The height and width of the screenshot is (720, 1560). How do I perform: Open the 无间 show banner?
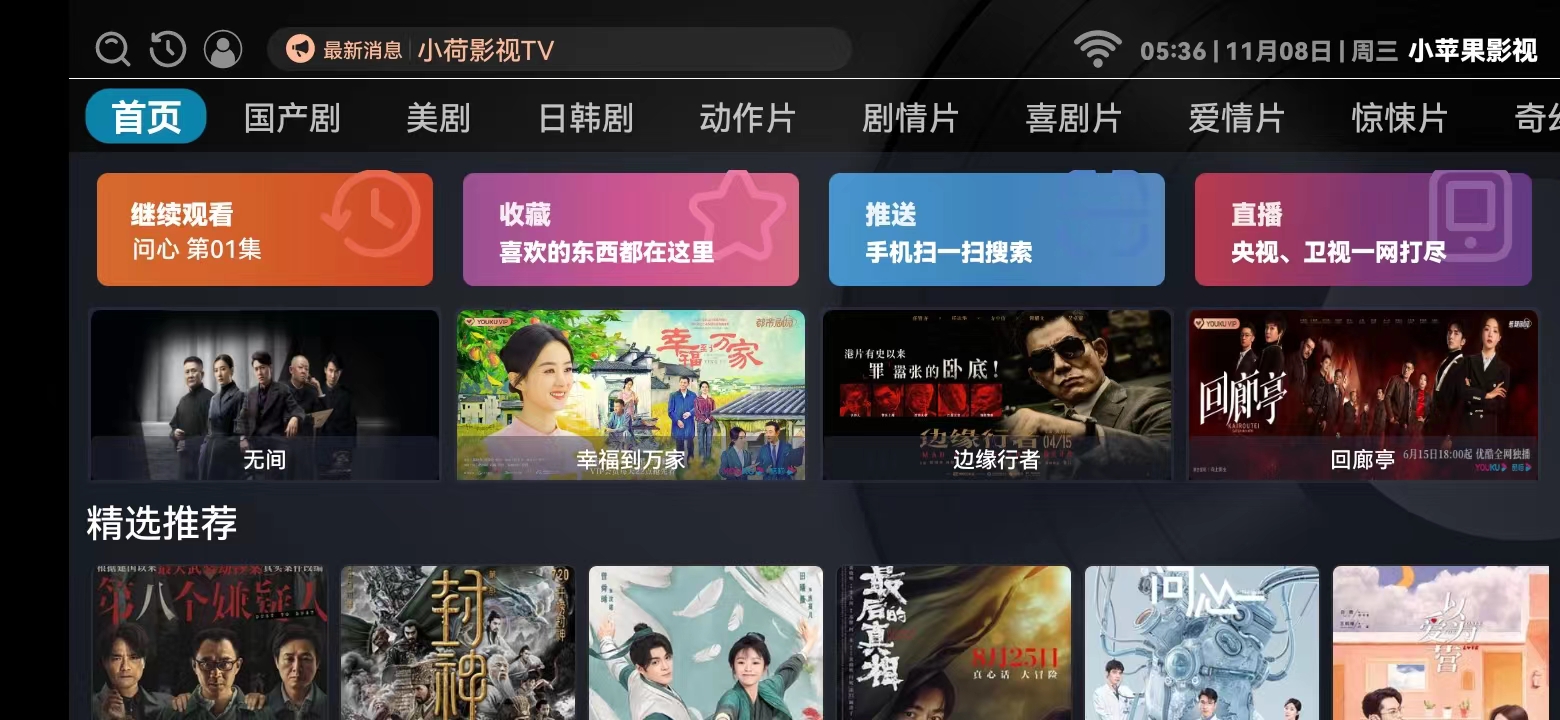coord(264,395)
